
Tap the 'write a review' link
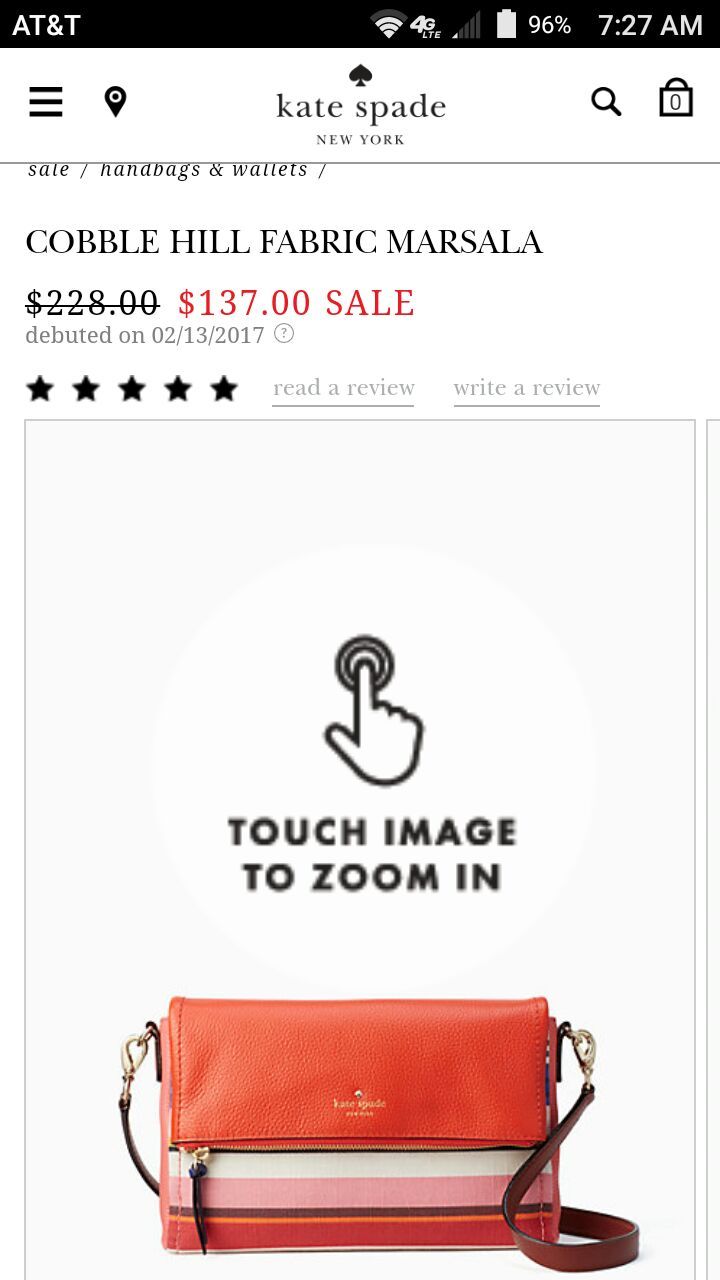point(527,388)
